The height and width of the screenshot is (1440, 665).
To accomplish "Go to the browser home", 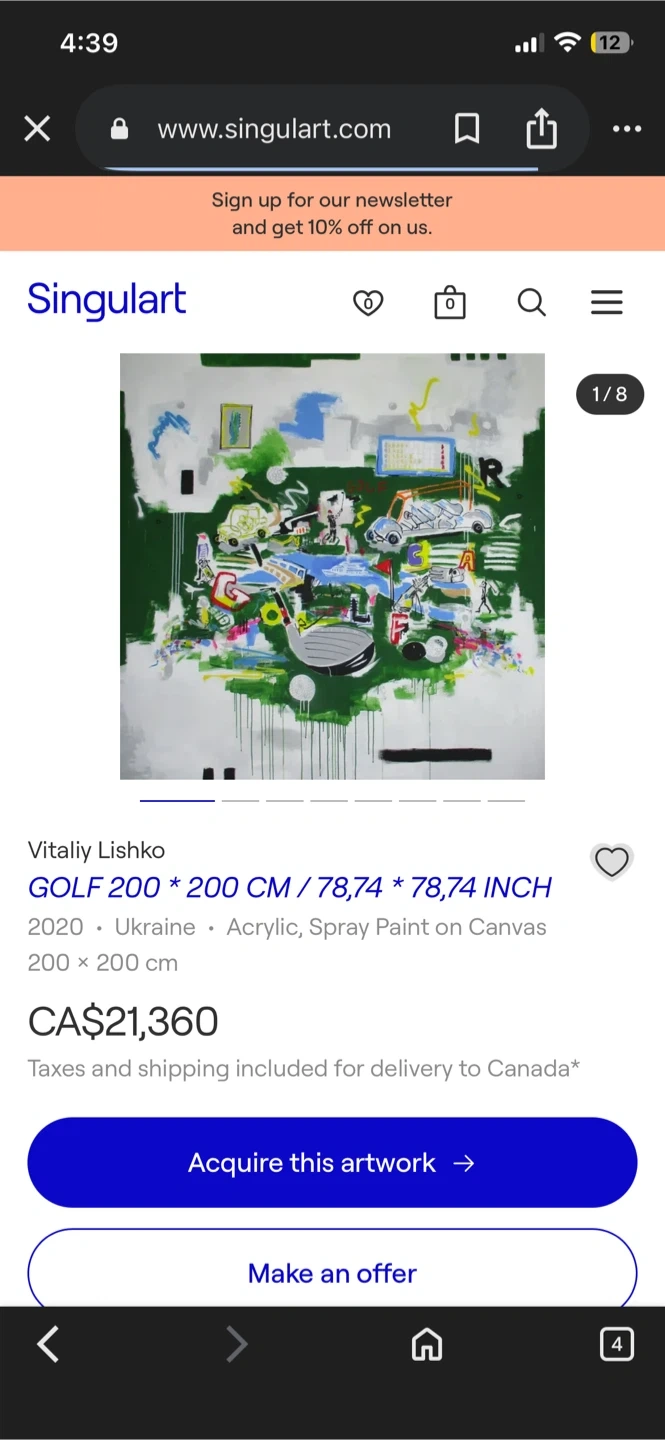I will click(x=427, y=1345).
